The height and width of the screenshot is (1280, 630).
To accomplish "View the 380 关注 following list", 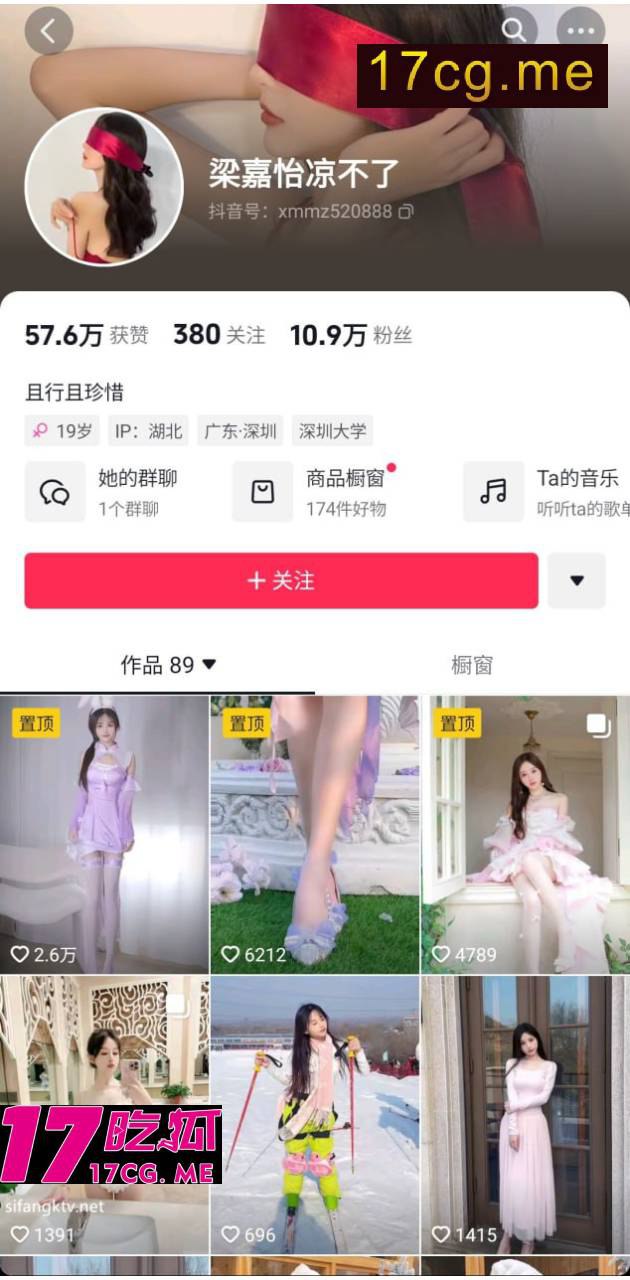I will (219, 335).
